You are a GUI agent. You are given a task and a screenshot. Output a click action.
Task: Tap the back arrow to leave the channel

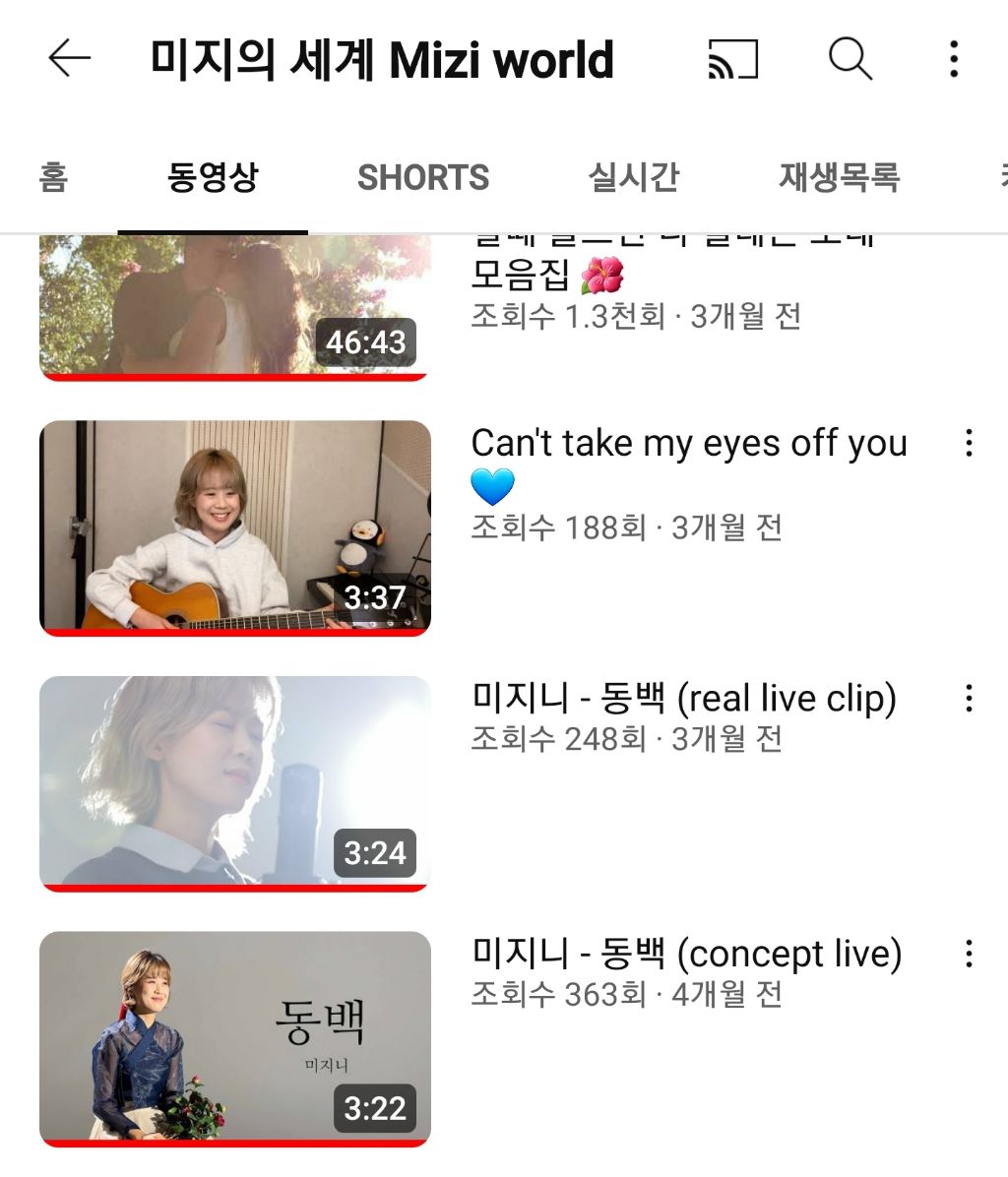[x=67, y=58]
